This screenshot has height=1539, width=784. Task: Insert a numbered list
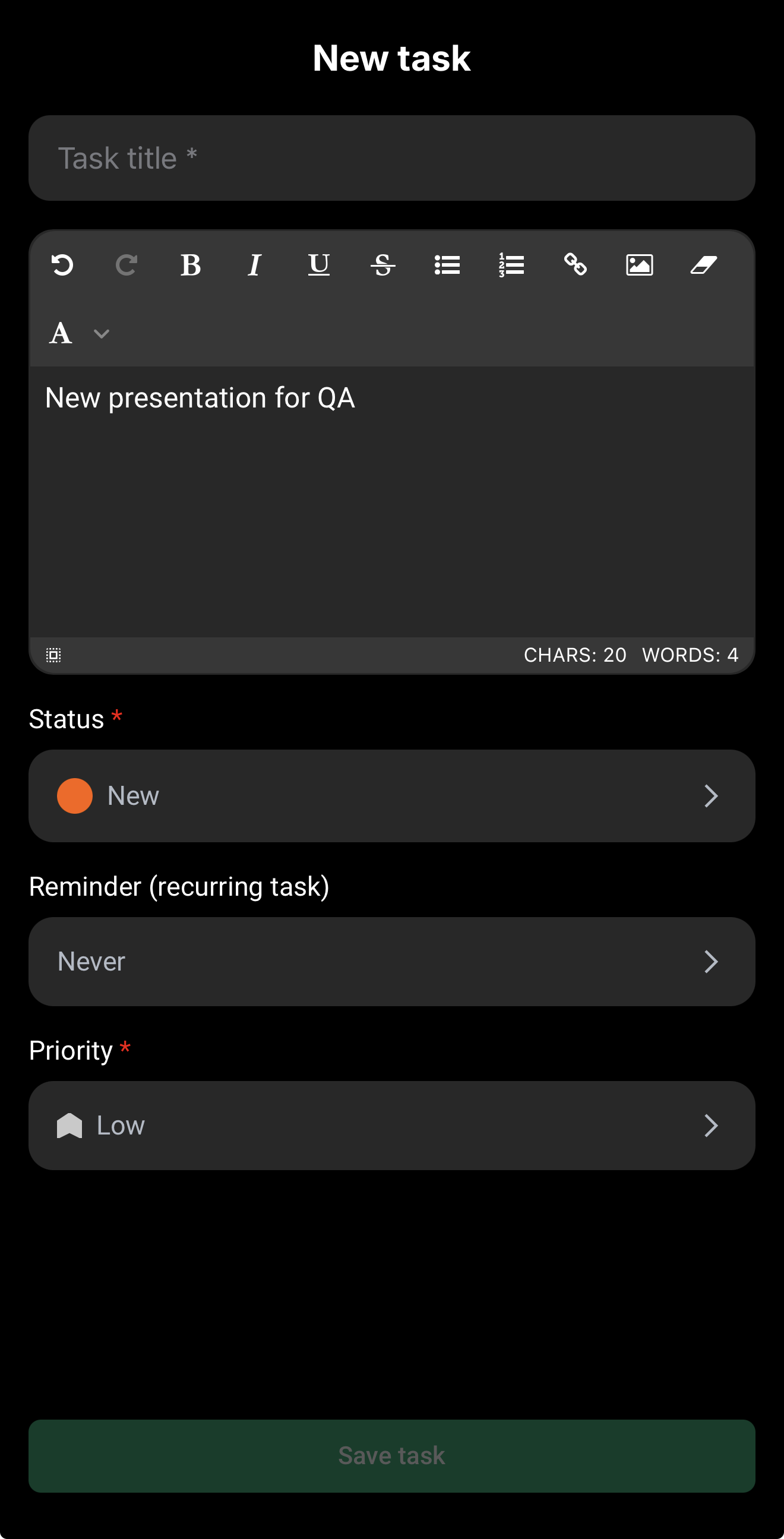511,266
